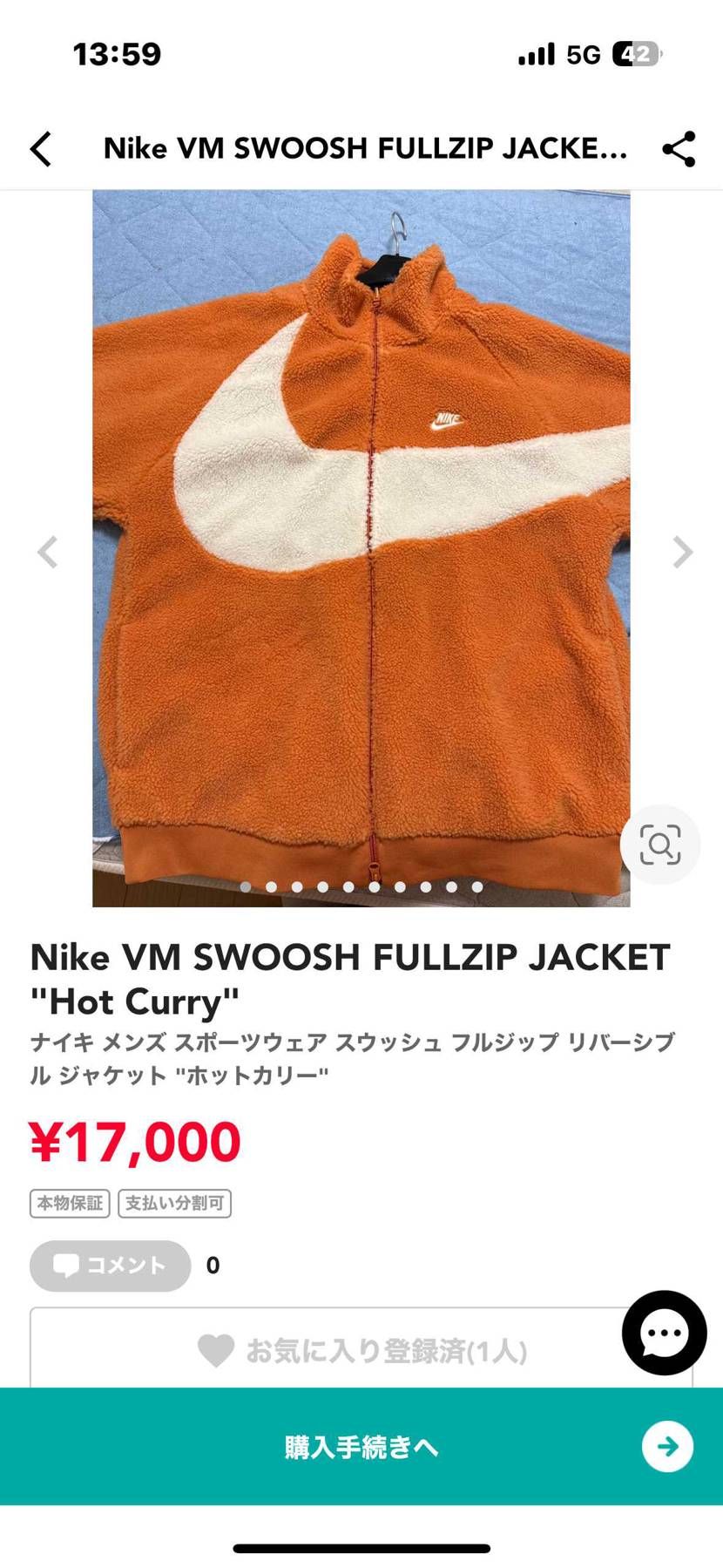723x1568 pixels.
Task: Tap the previous image chevron
Action: point(48,553)
